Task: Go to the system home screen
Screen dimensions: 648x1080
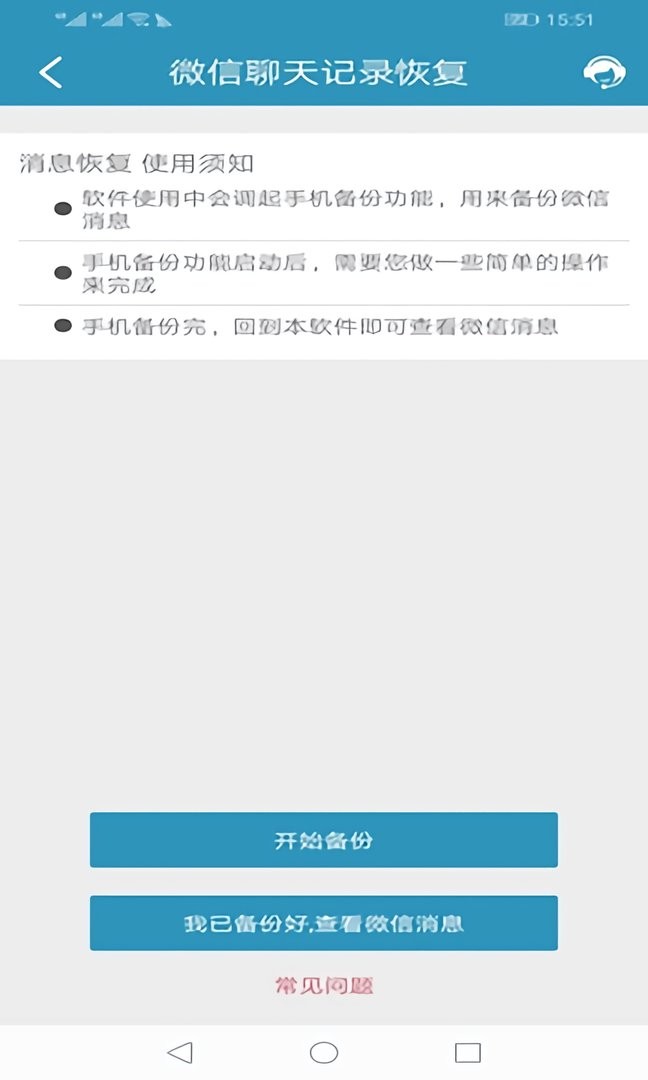Action: 324,1052
